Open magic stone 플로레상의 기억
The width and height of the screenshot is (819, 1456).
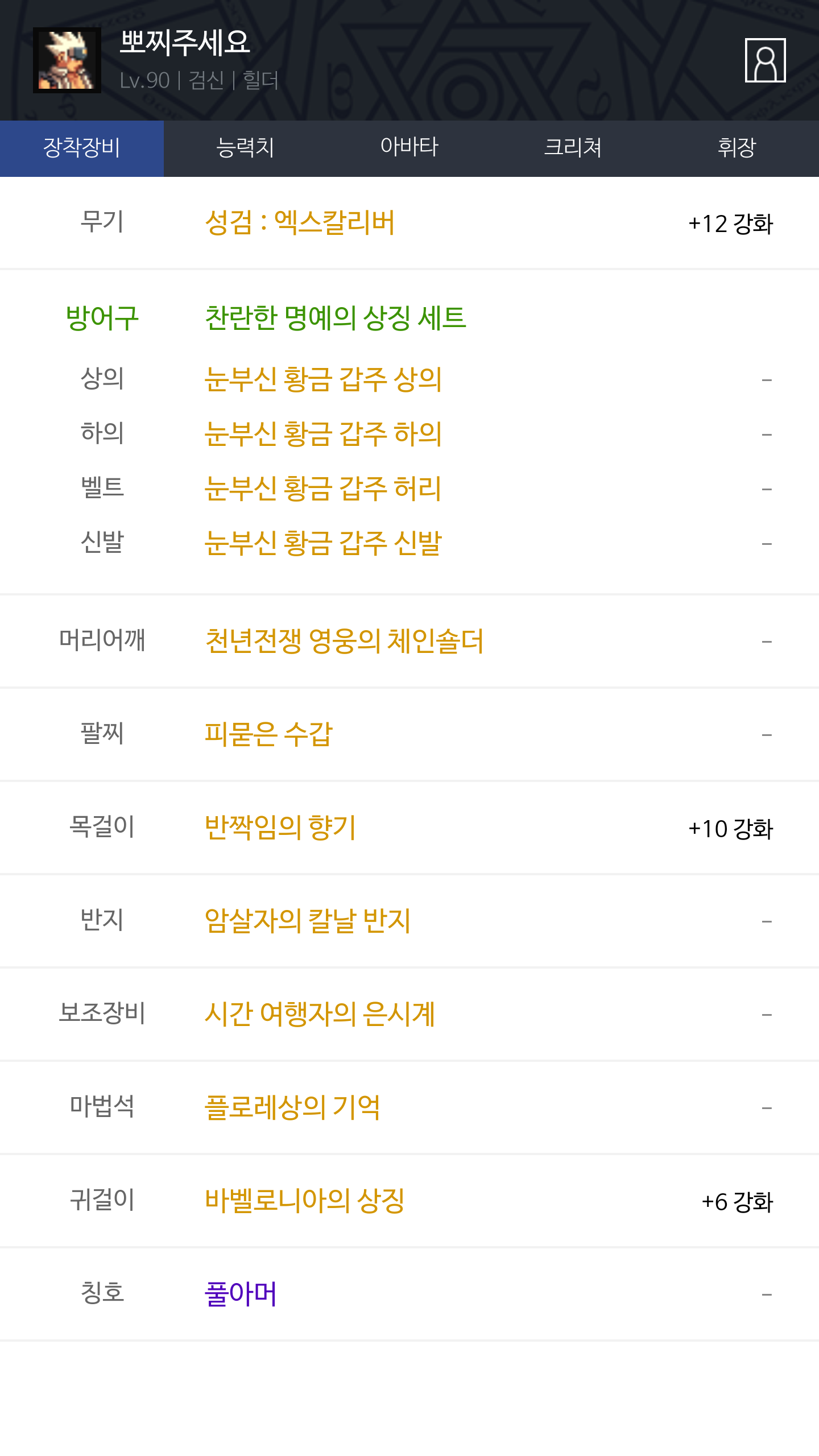(x=292, y=1107)
